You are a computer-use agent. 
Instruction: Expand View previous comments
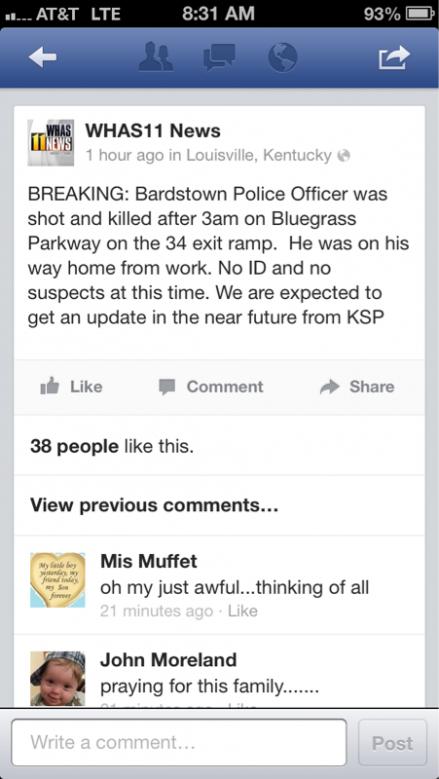click(x=154, y=505)
